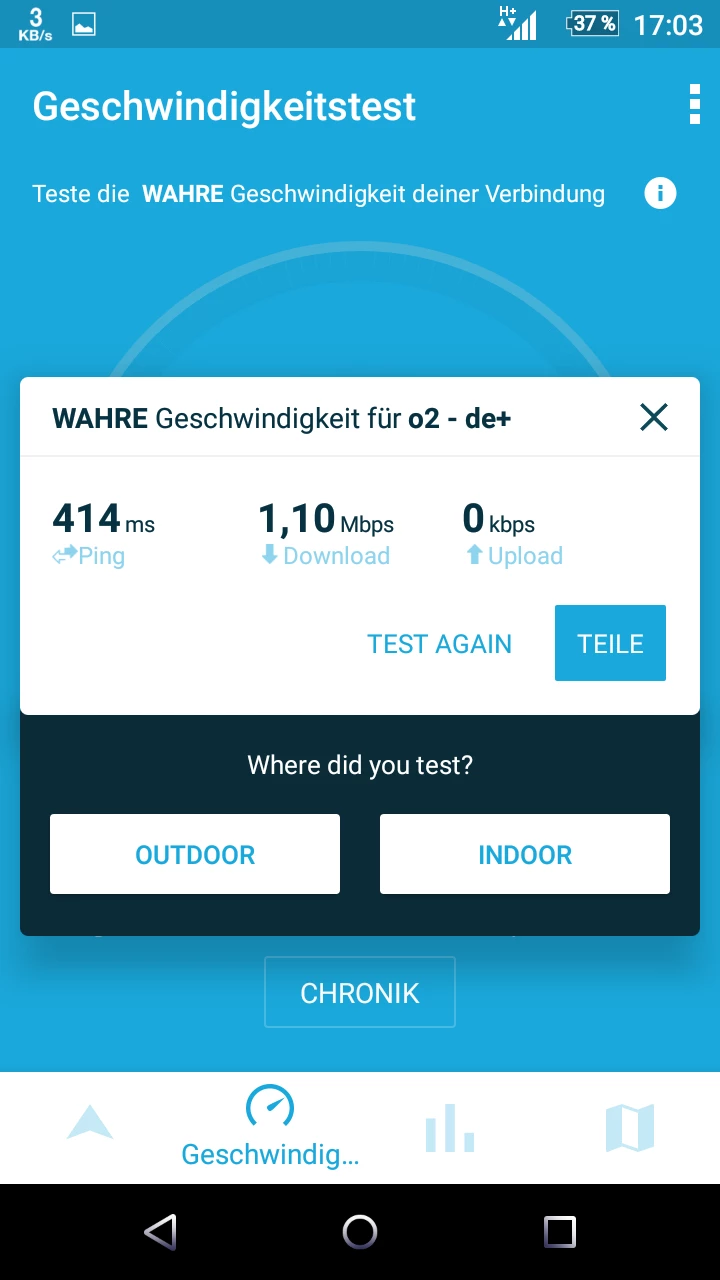This screenshot has height=1280, width=720.
Task: Run the test again with TEST AGAIN
Action: (439, 644)
